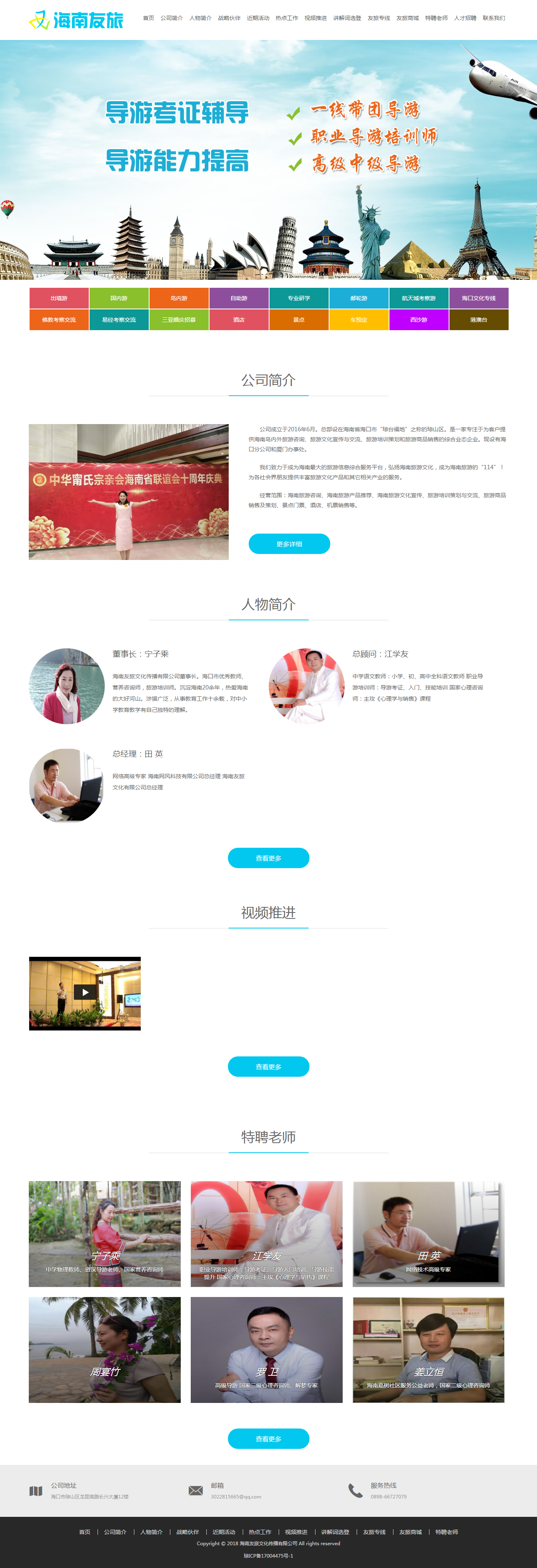Image resolution: width=537 pixels, height=1568 pixels.
Task: Play the video in 视频推进
Action: pos(85,992)
